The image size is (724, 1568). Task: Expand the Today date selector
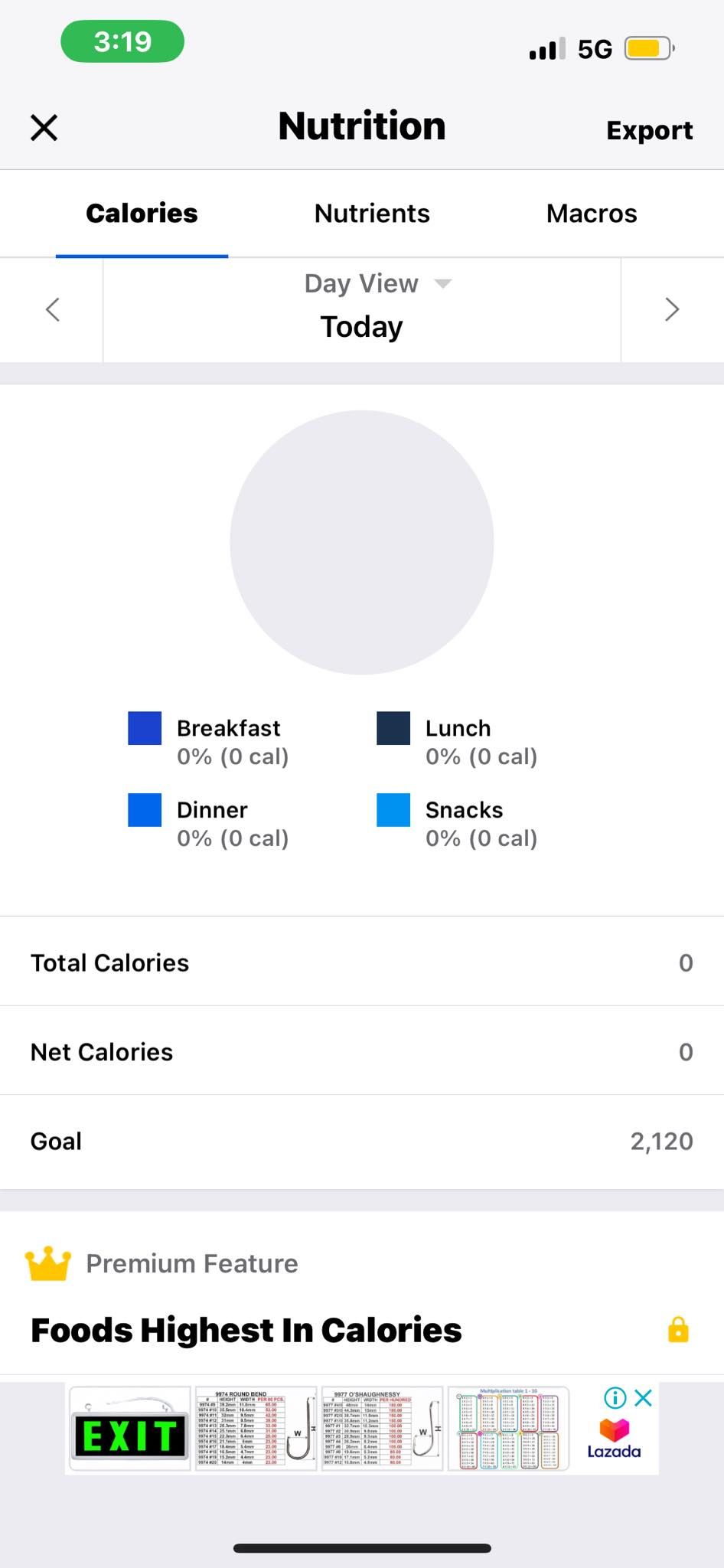pos(360,326)
